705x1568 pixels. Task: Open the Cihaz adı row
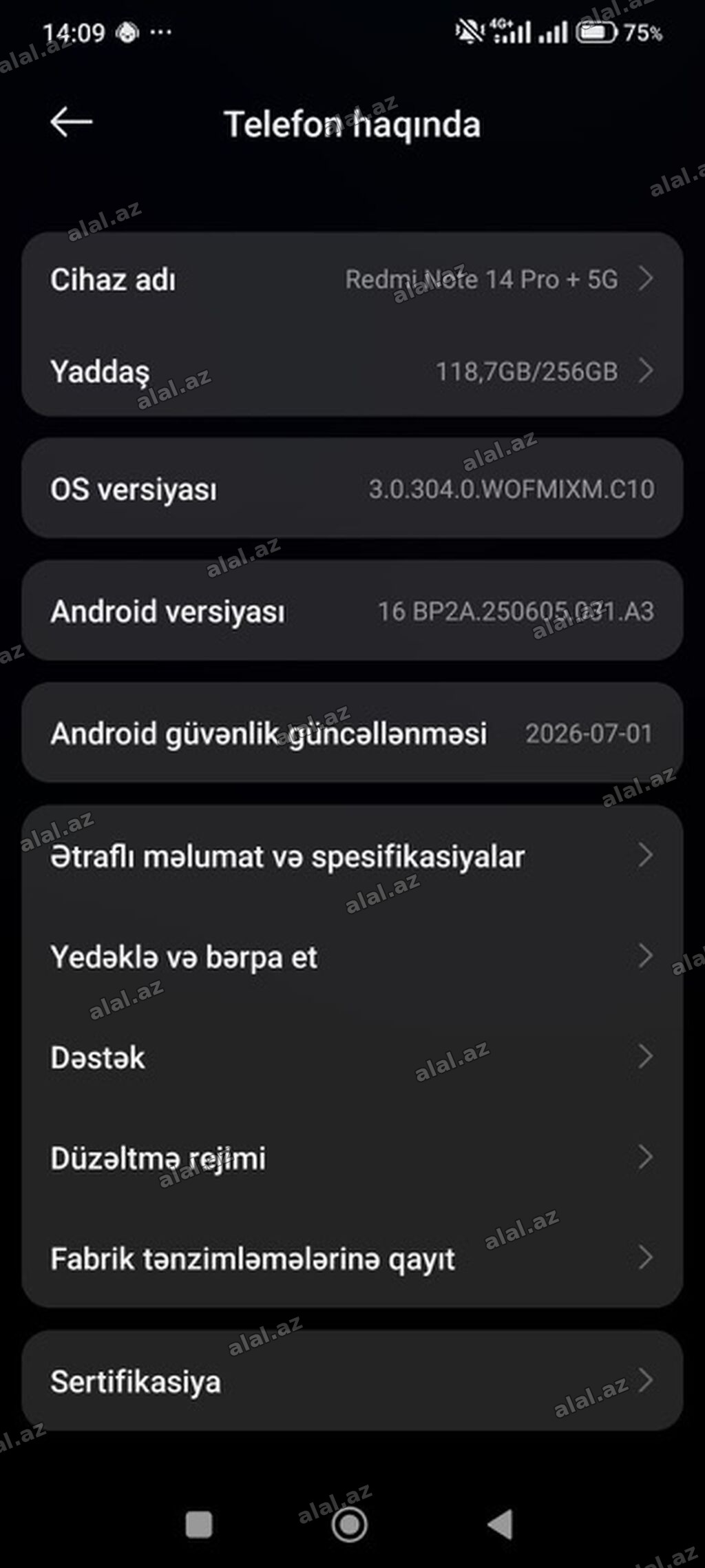pyautogui.click(x=352, y=279)
